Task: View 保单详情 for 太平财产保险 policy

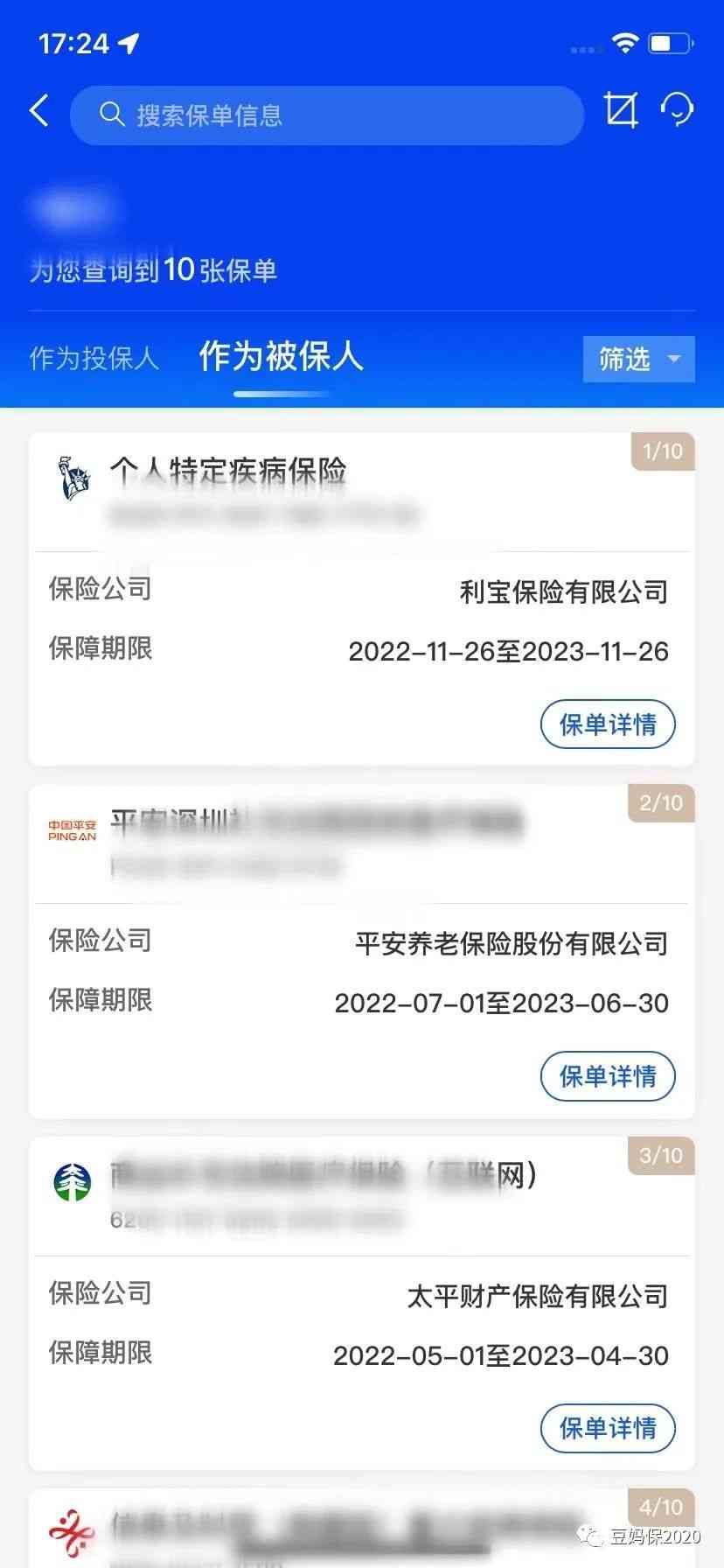Action: (x=608, y=1428)
